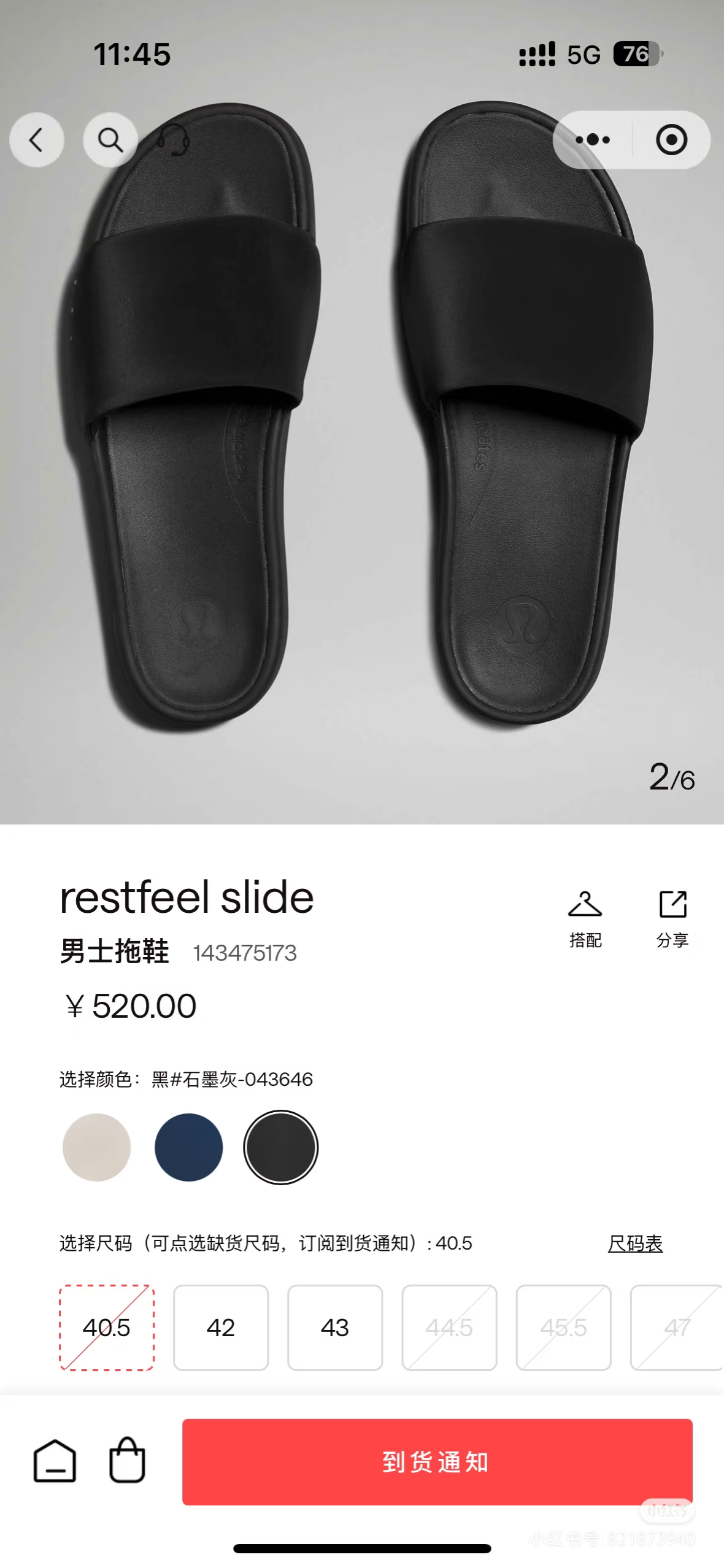Click the back arrow to return
Viewport: 724px width, 1568px height.
coord(37,140)
